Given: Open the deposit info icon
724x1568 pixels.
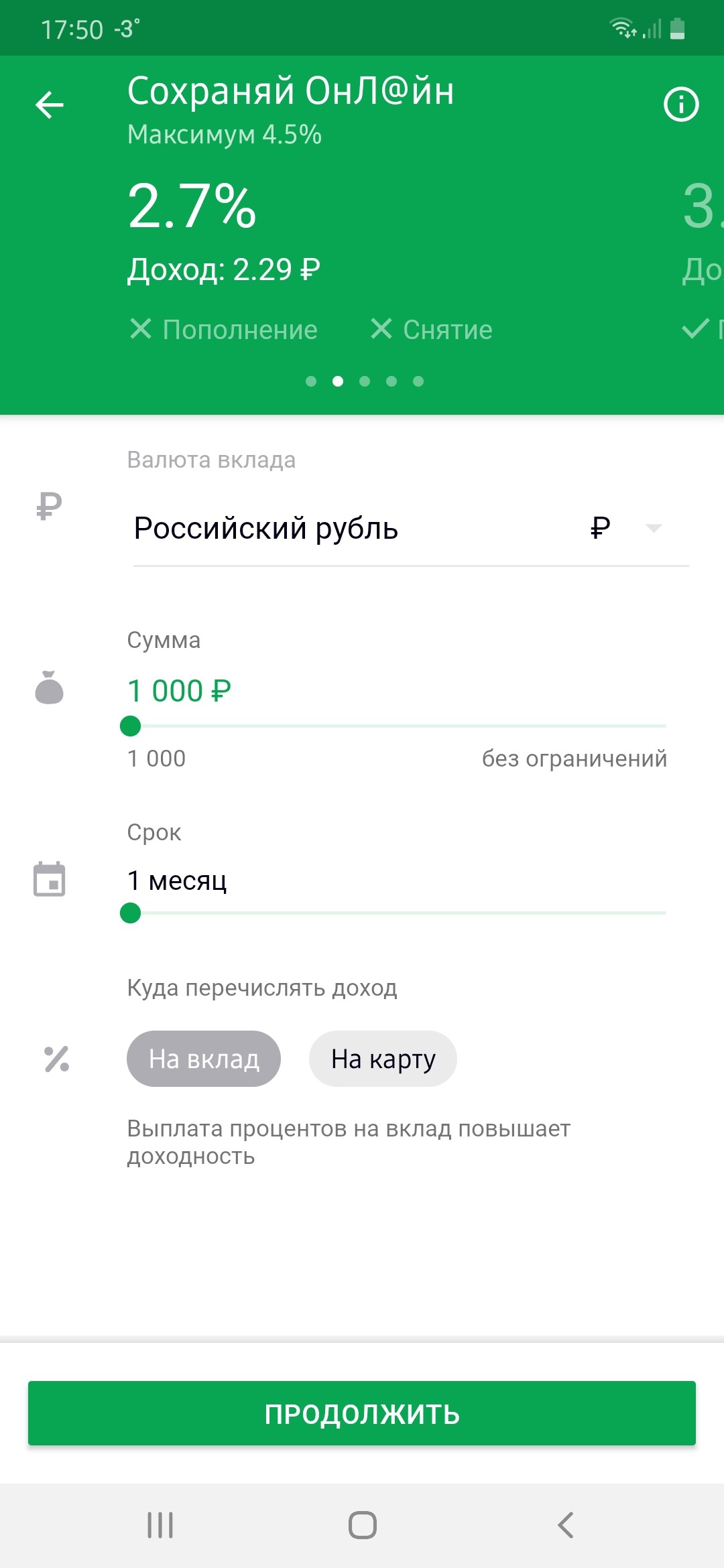Looking at the screenshot, I should (x=681, y=105).
